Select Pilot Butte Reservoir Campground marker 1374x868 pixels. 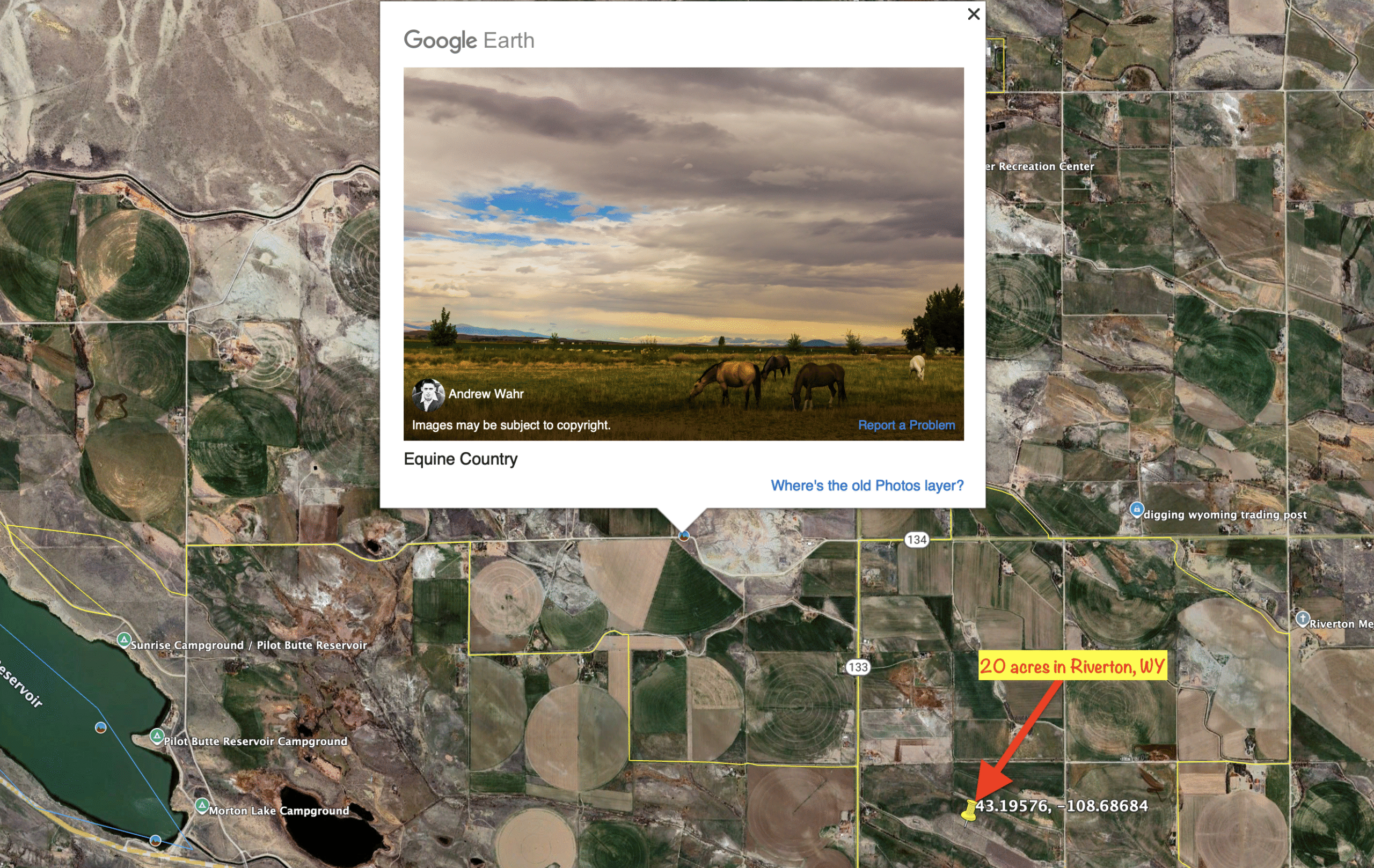click(157, 736)
